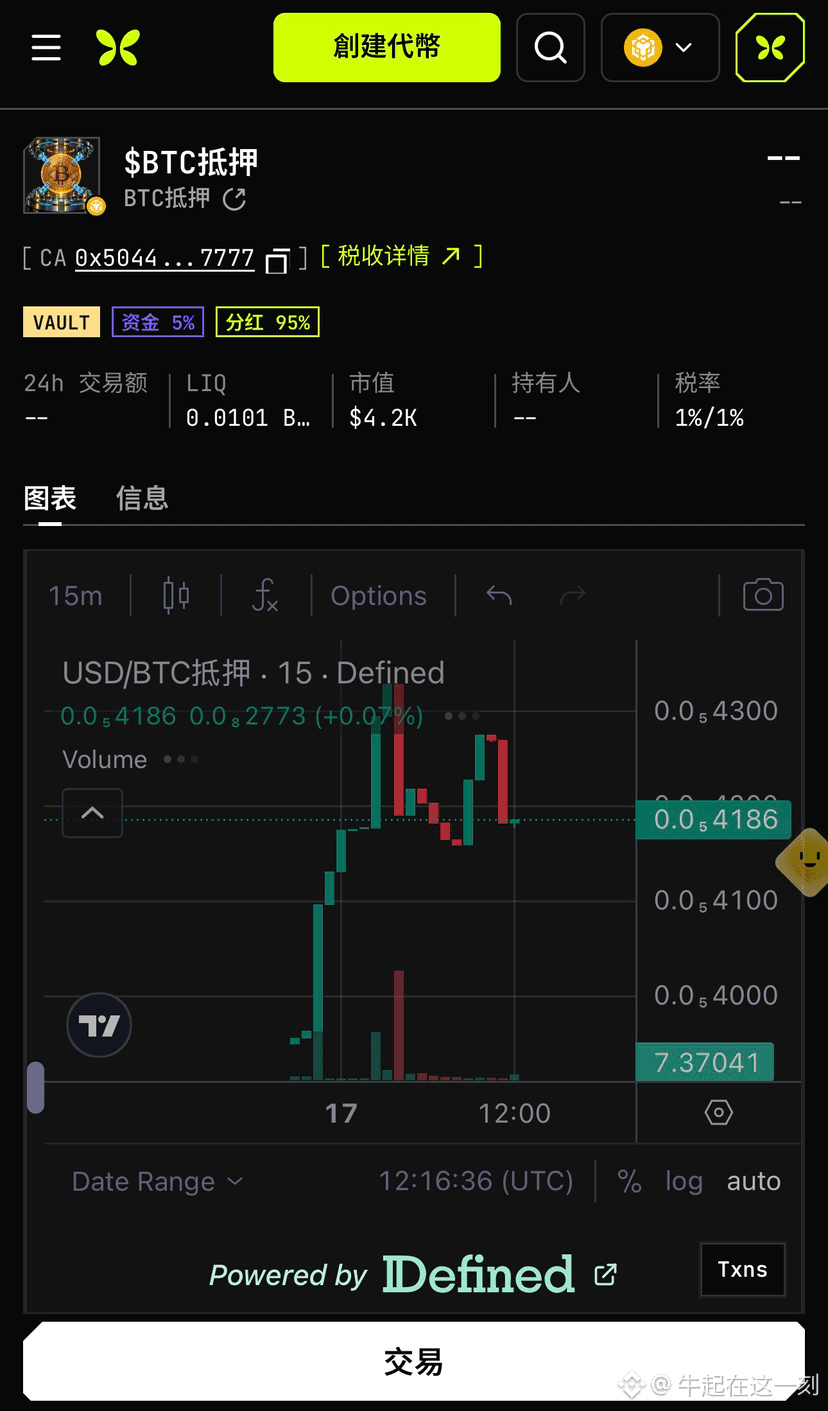Toggle the log scale
828x1411 pixels.
[x=684, y=1181]
